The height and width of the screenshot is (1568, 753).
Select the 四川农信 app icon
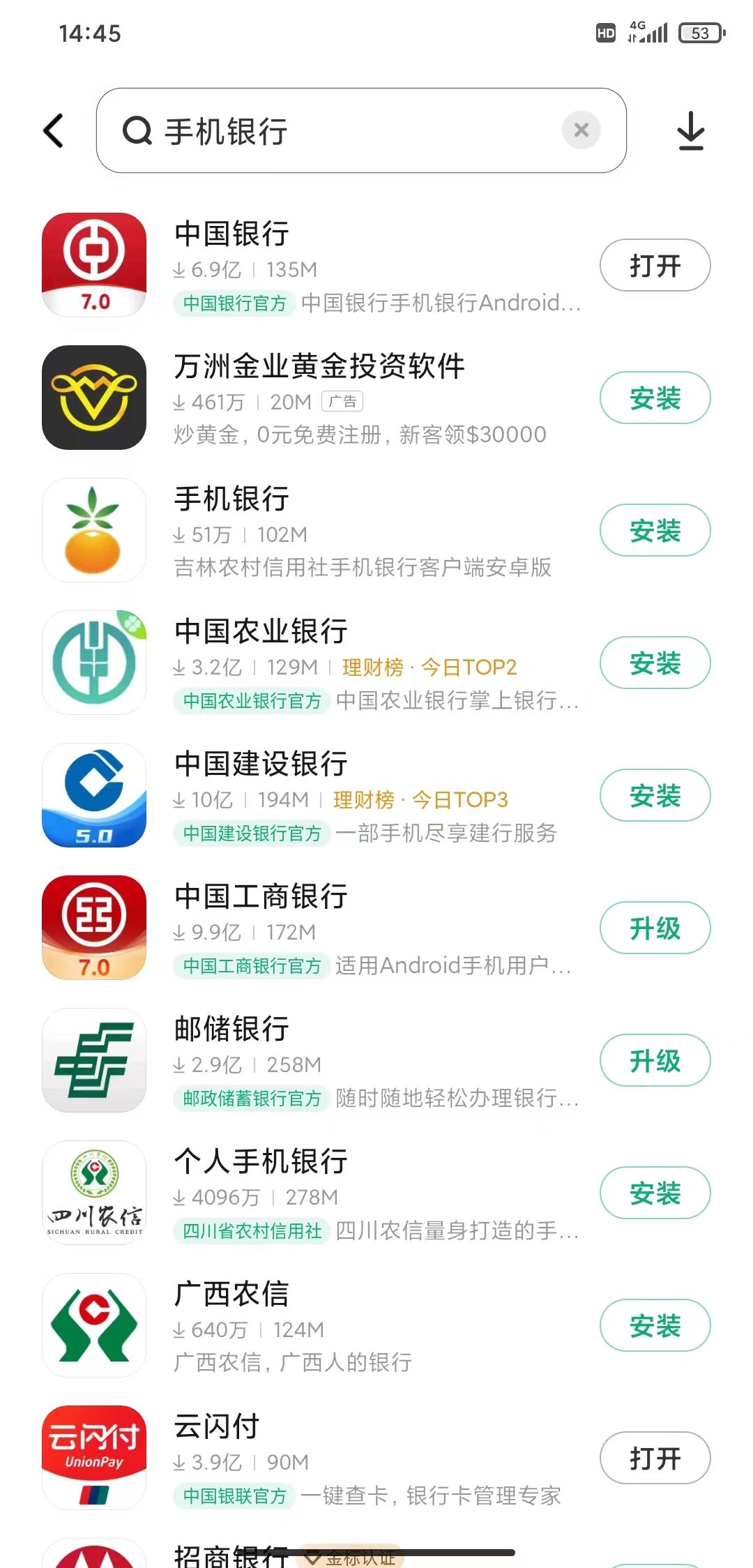point(93,1193)
